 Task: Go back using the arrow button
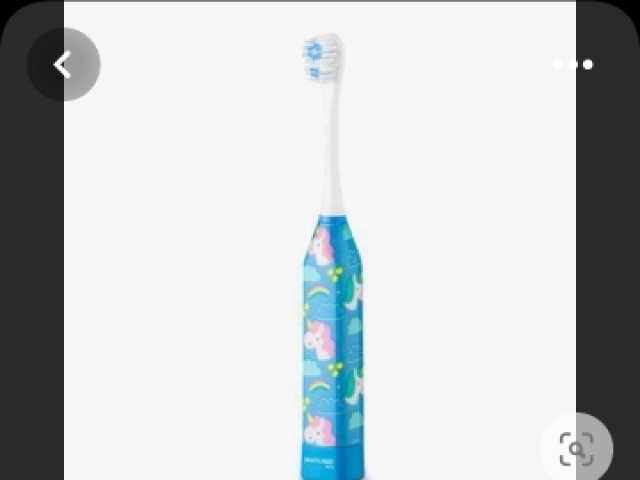(x=63, y=65)
